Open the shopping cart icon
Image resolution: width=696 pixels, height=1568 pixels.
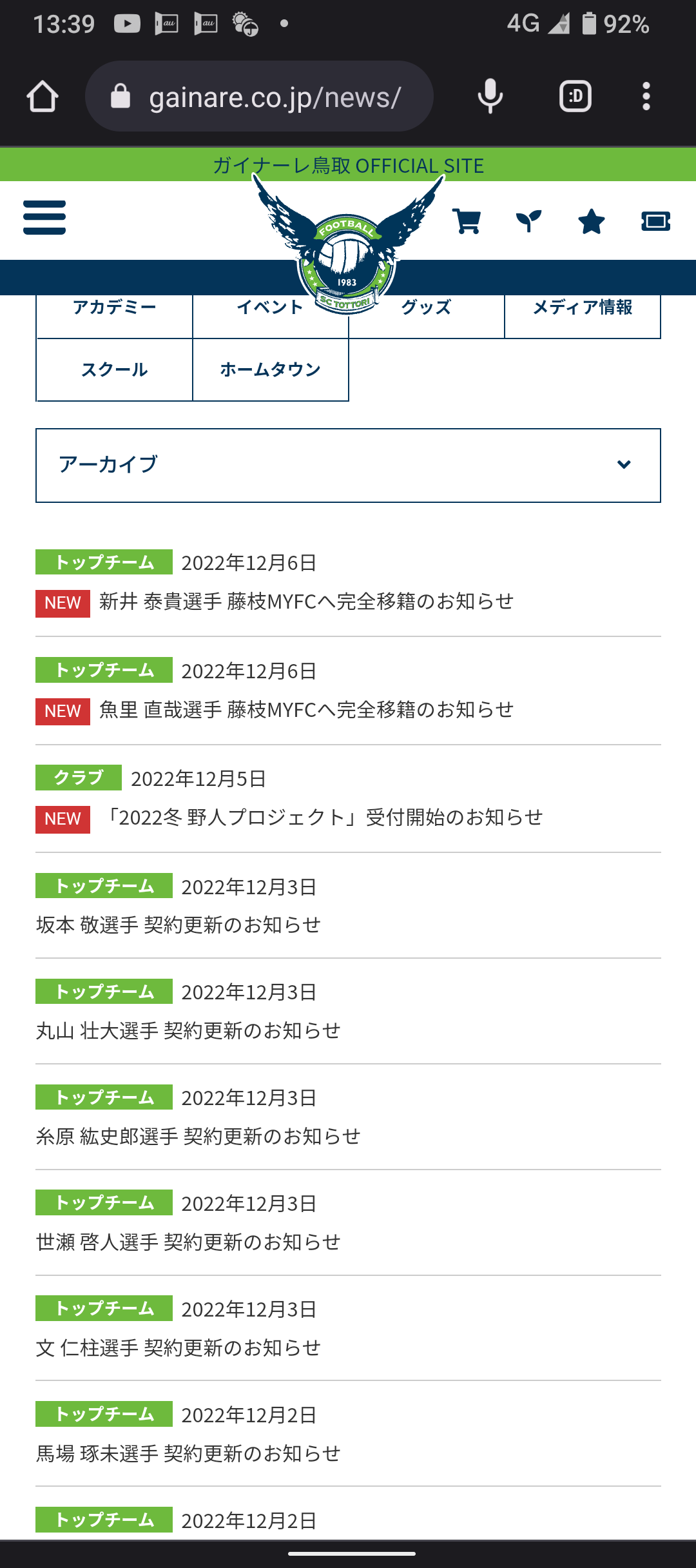pos(466,221)
